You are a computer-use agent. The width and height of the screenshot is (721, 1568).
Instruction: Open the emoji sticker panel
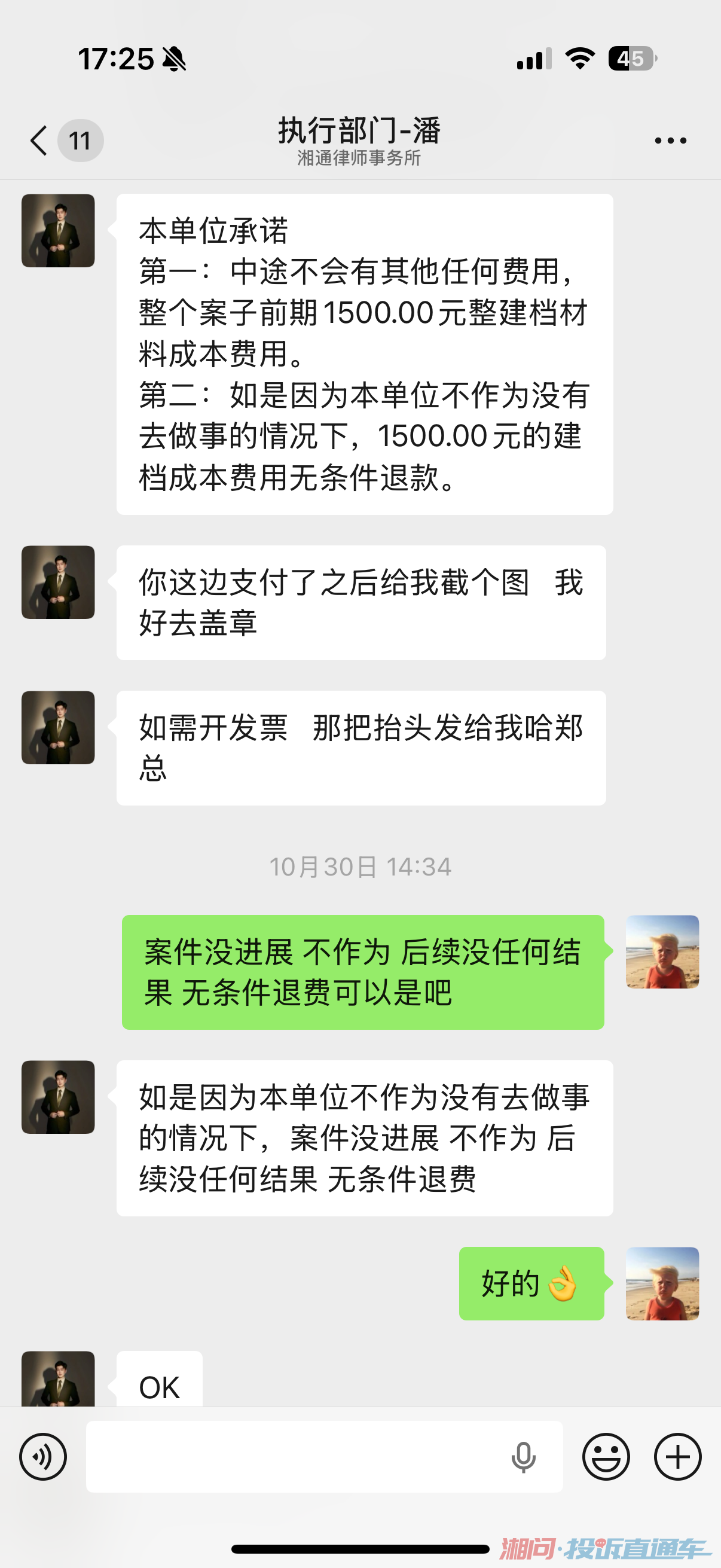(x=606, y=1457)
